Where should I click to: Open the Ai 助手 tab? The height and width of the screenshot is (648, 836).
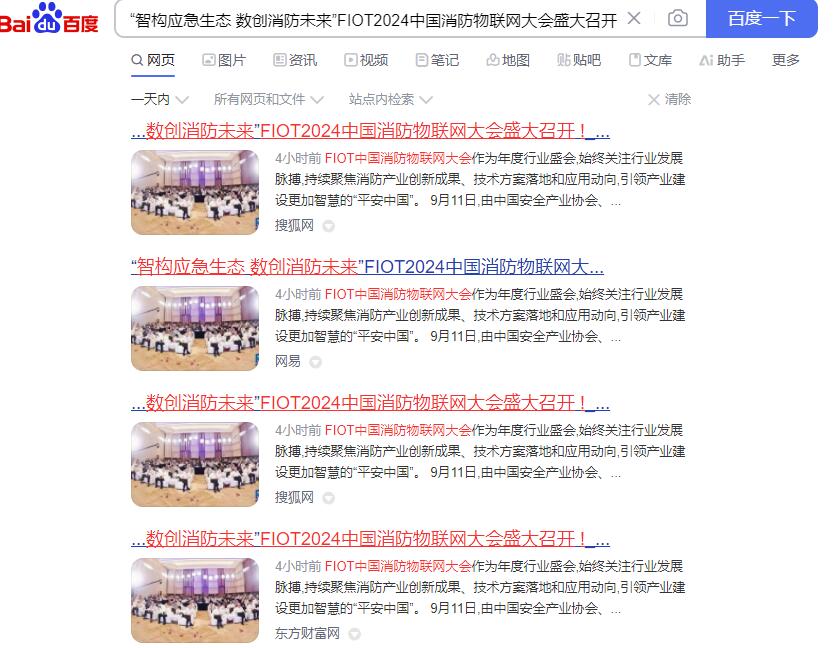(722, 60)
